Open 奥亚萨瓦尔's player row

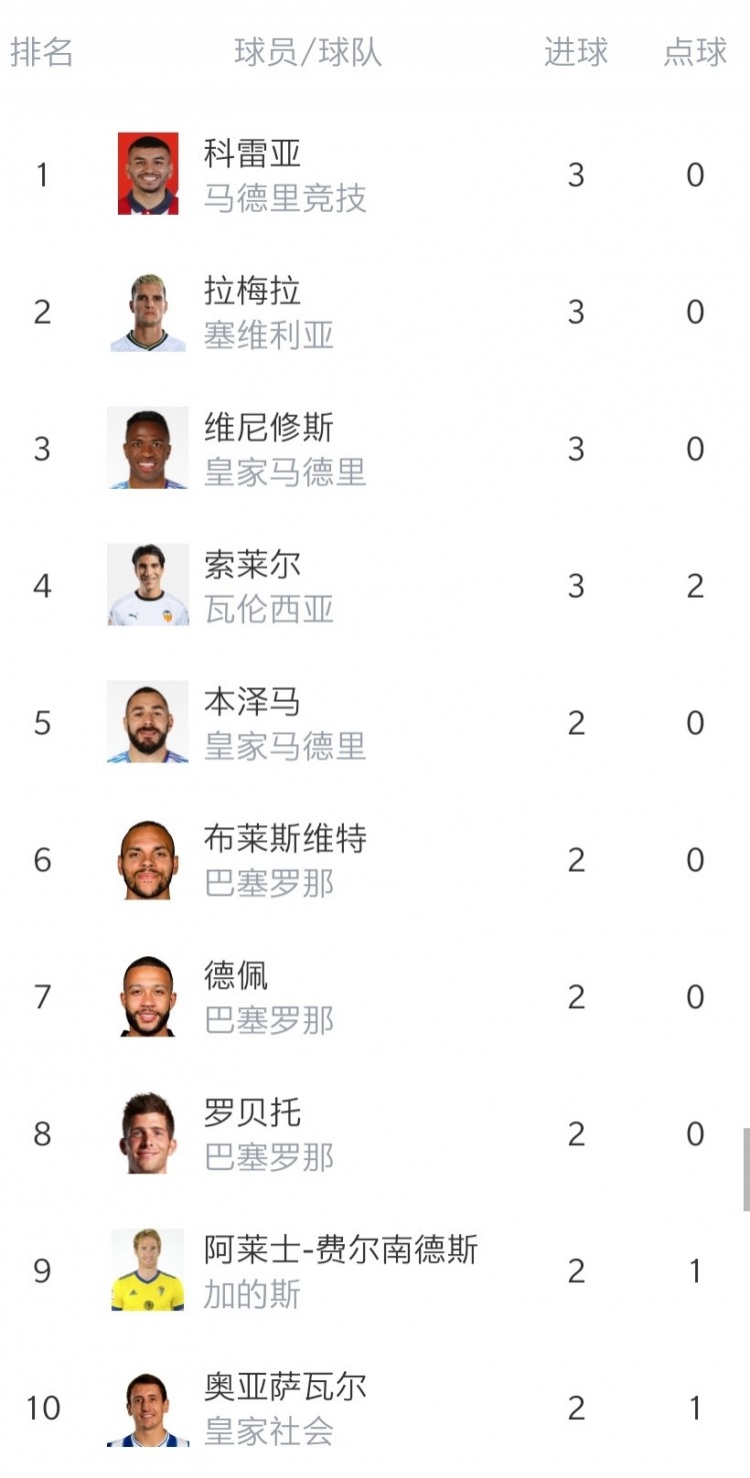(x=375, y=1408)
